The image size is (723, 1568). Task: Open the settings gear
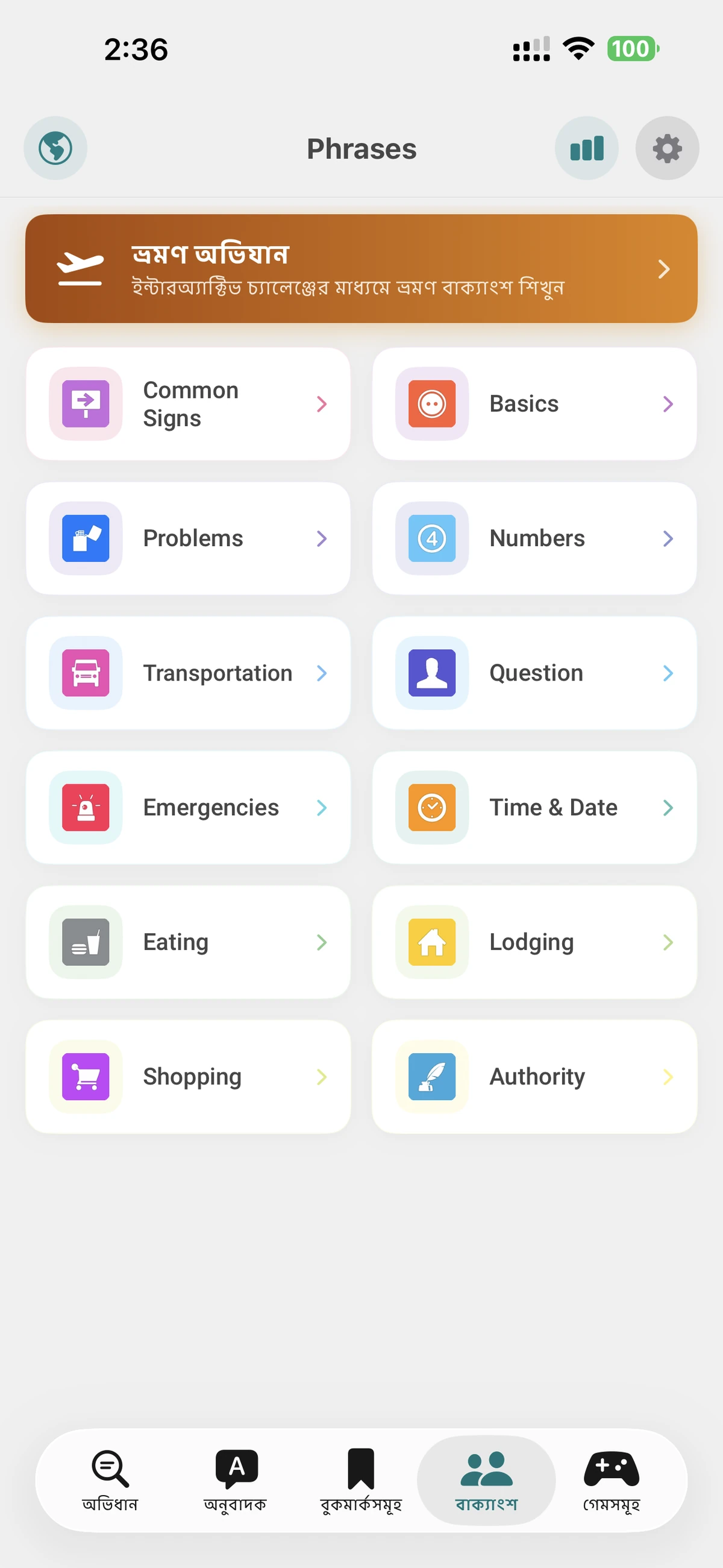coord(666,148)
